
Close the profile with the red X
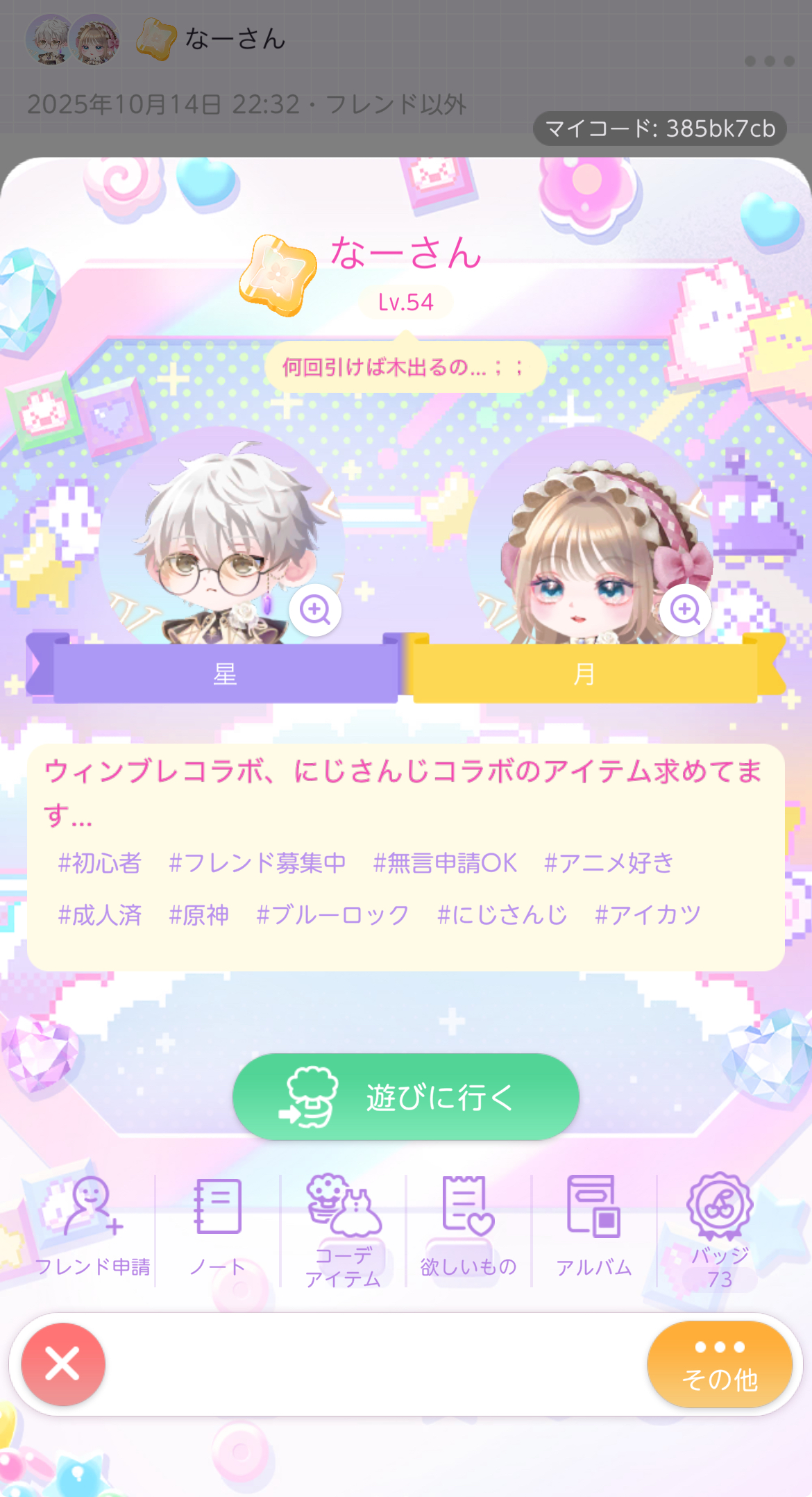tap(63, 1364)
